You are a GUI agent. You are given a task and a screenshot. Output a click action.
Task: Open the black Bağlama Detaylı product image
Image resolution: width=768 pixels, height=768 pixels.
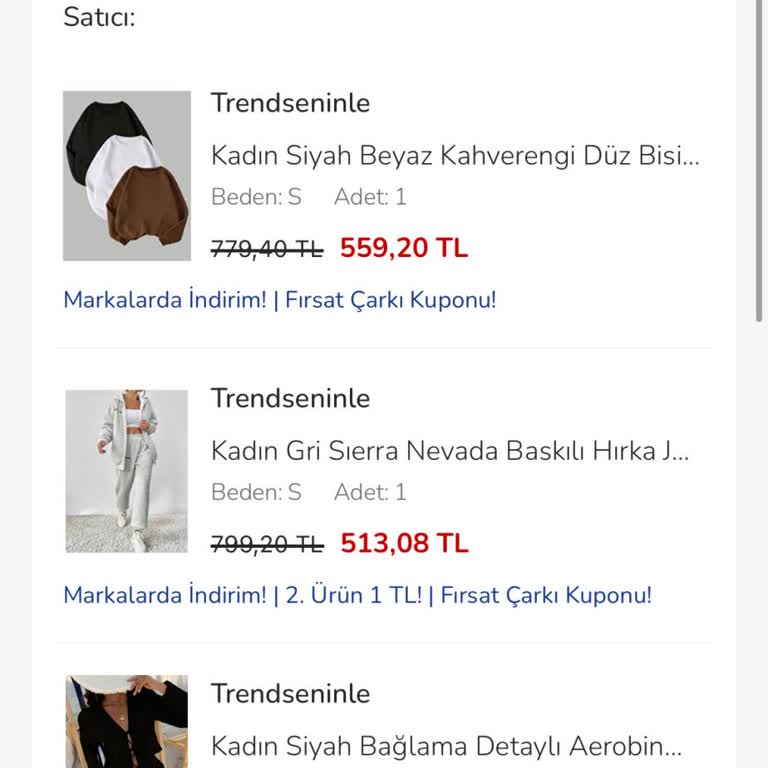[x=127, y=722]
